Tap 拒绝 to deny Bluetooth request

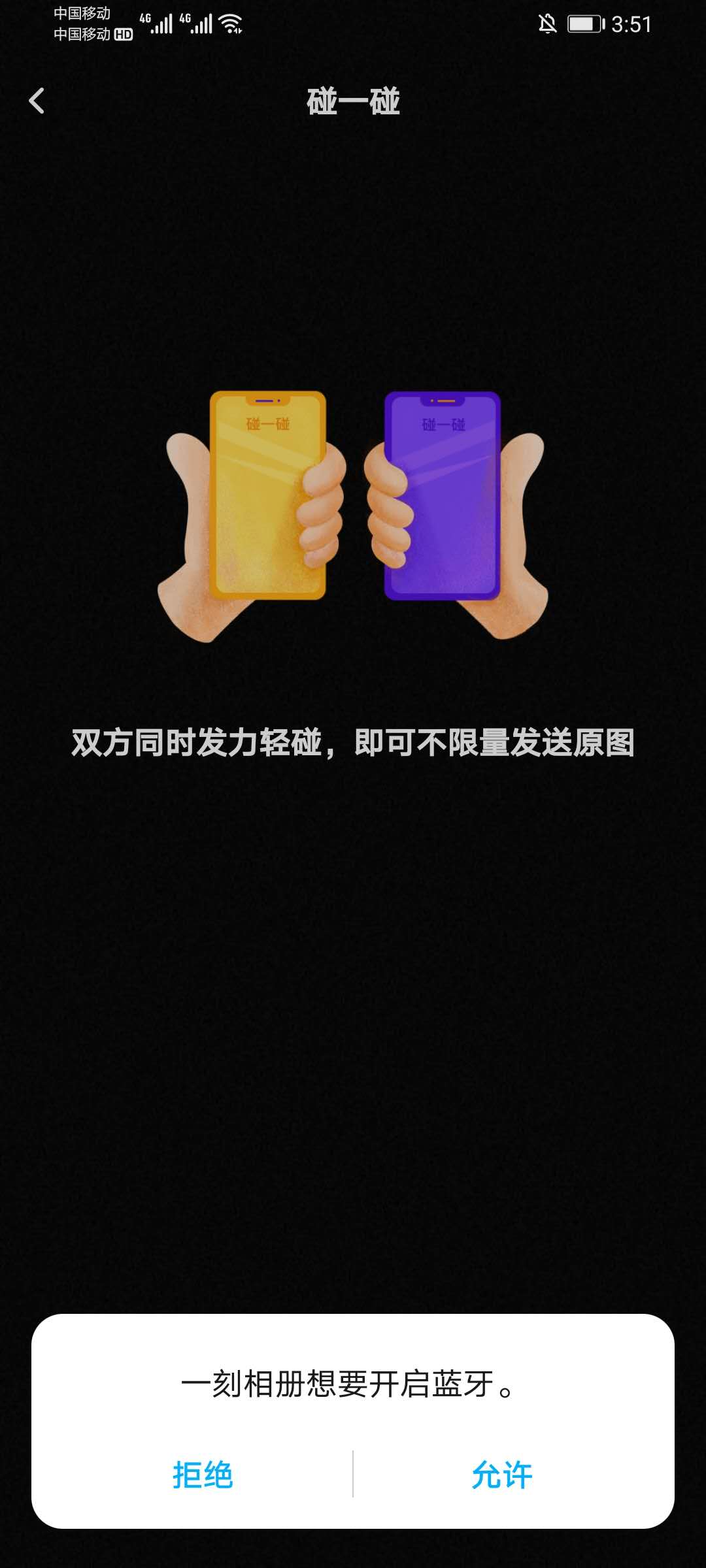pos(202,1475)
